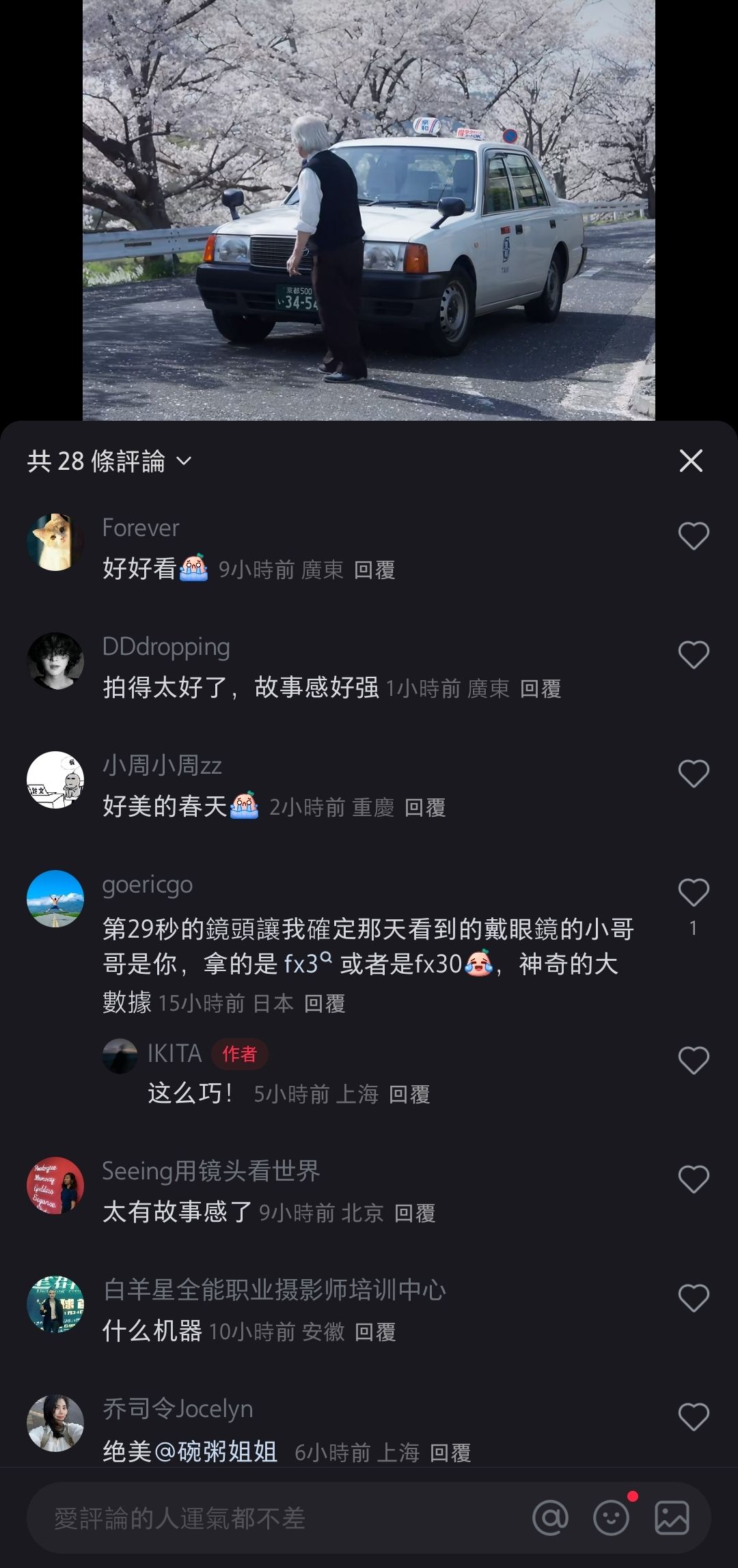Attach an image to the comment

[x=672, y=1518]
